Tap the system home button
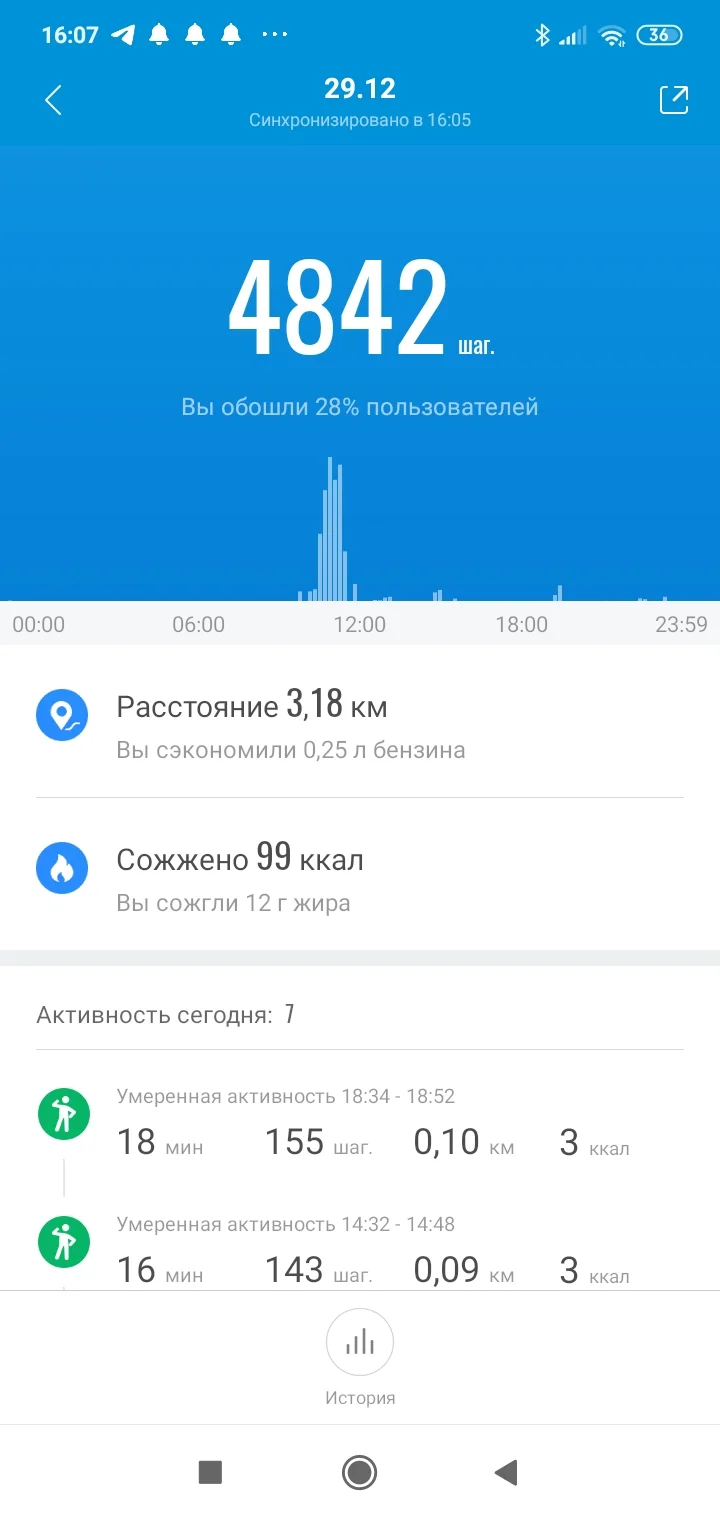 coord(359,1472)
